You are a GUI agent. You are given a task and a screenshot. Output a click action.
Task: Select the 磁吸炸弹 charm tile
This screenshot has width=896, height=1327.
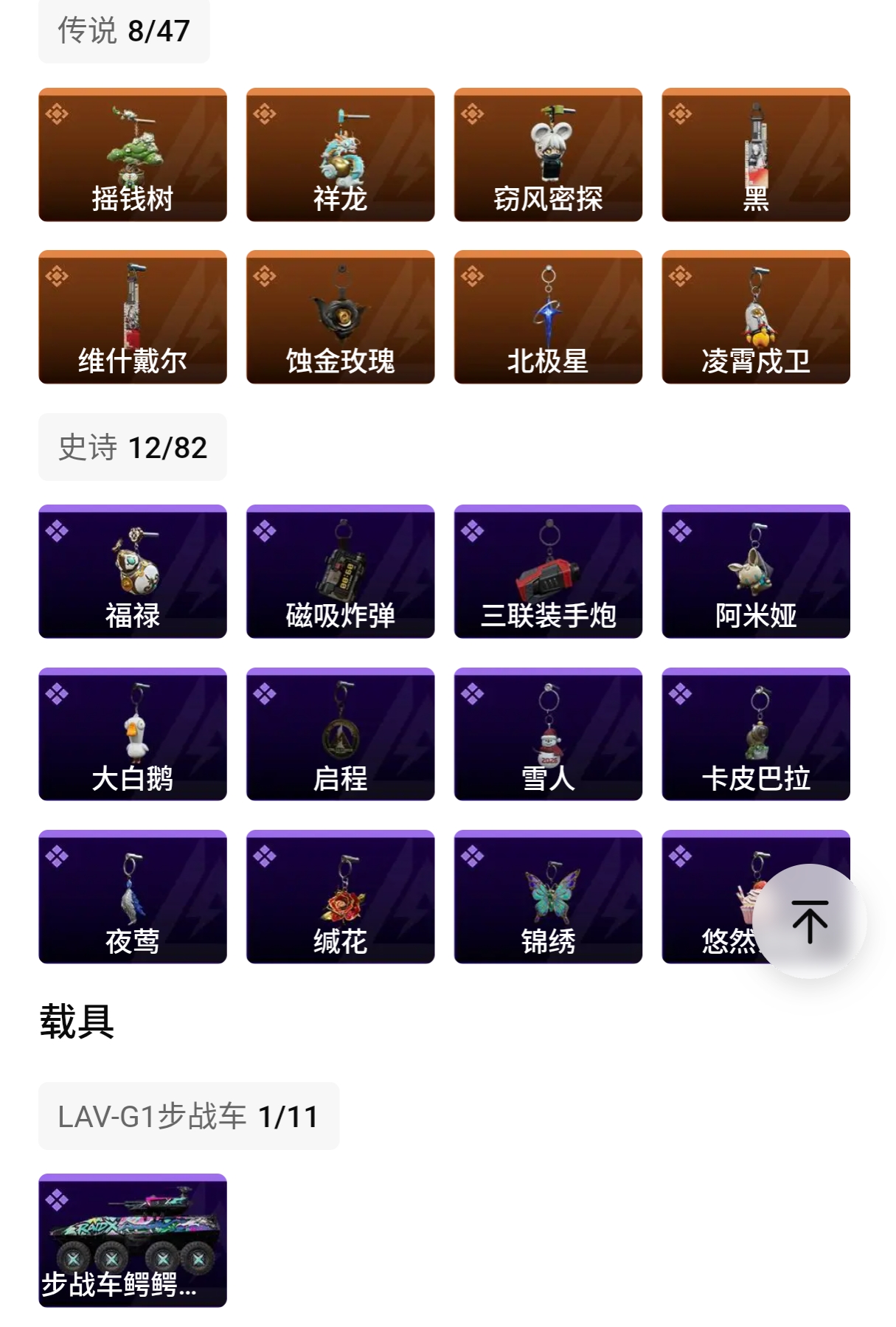pos(340,572)
